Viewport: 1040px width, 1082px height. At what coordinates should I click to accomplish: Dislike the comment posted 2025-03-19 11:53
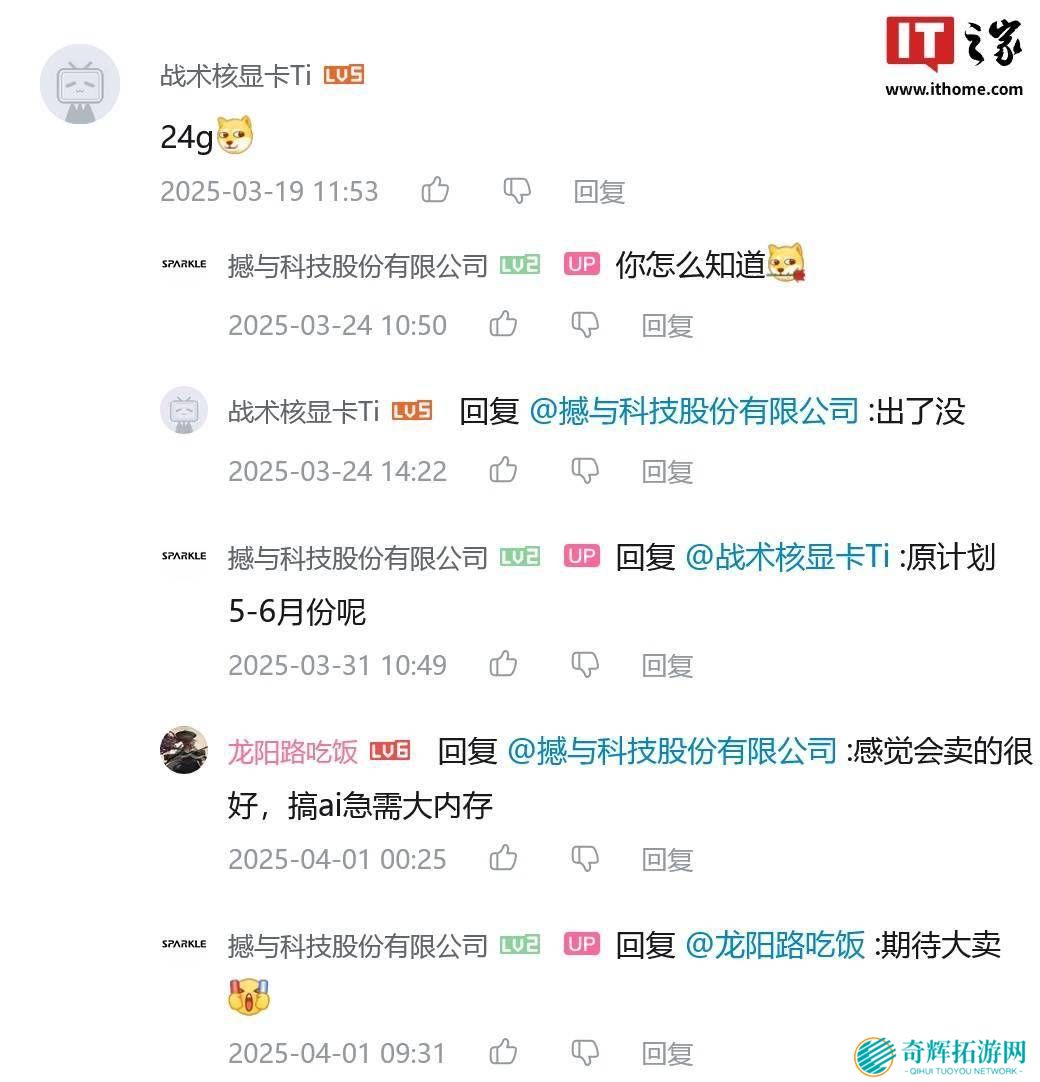click(517, 190)
